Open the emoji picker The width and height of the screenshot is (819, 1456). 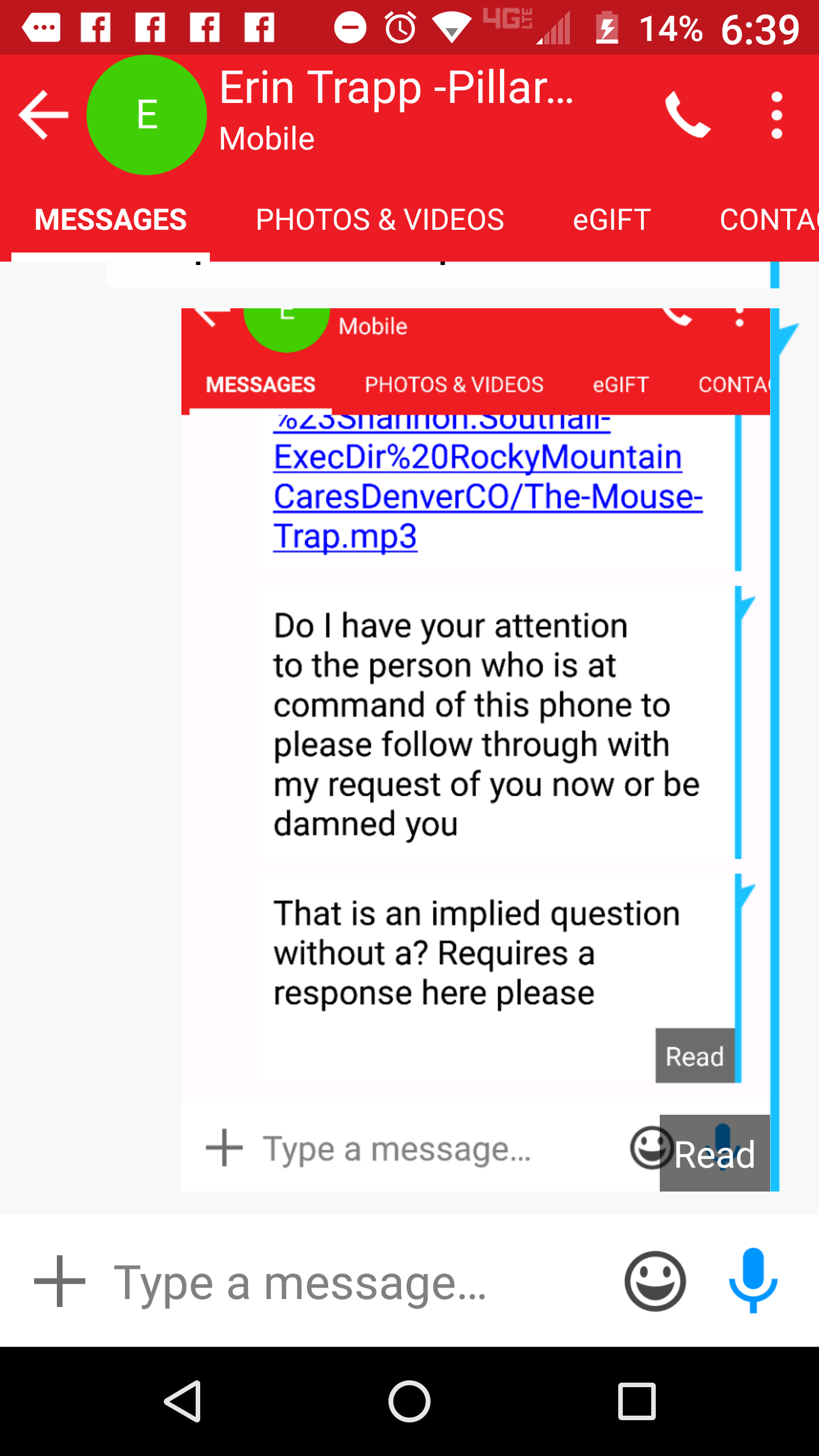[x=655, y=1281]
